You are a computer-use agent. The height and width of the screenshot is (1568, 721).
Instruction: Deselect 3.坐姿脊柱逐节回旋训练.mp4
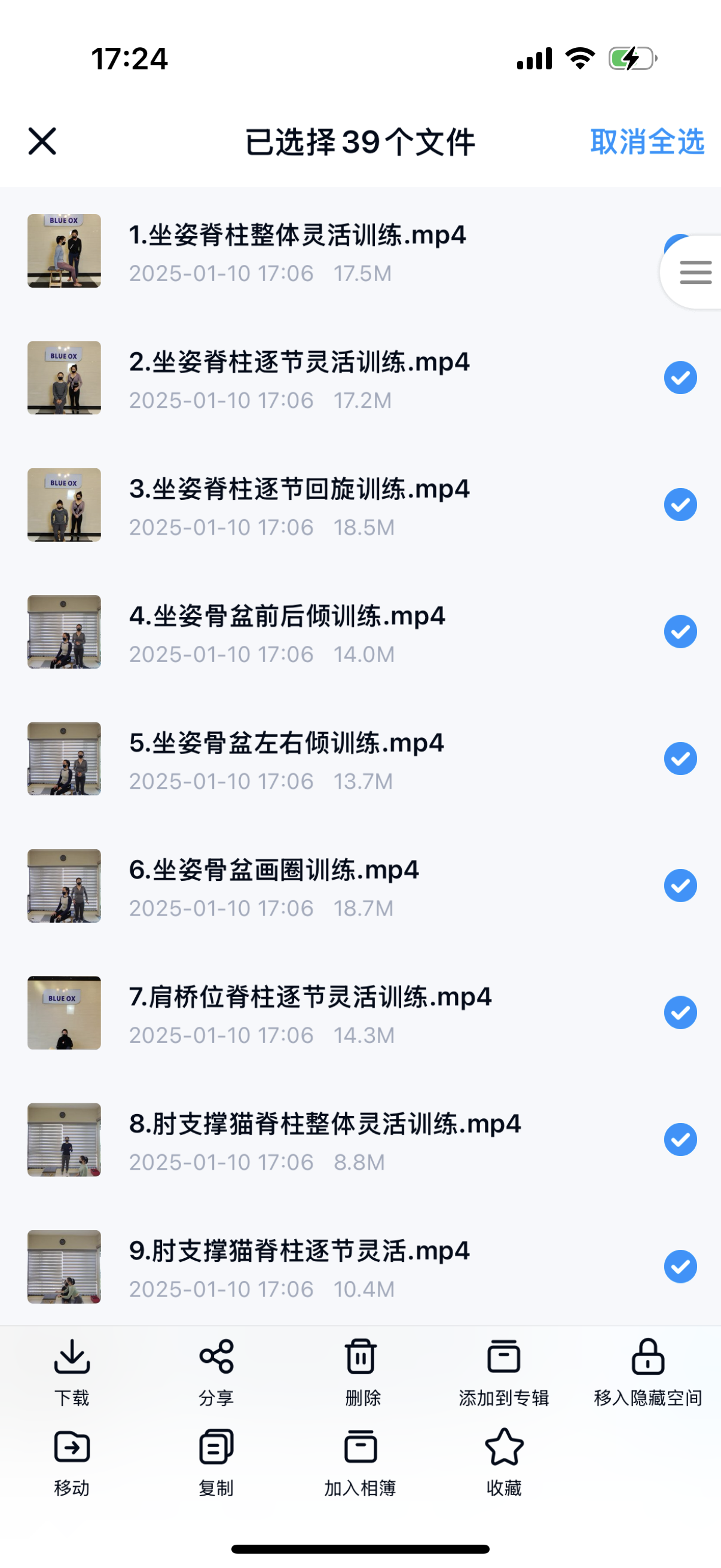[x=680, y=505]
